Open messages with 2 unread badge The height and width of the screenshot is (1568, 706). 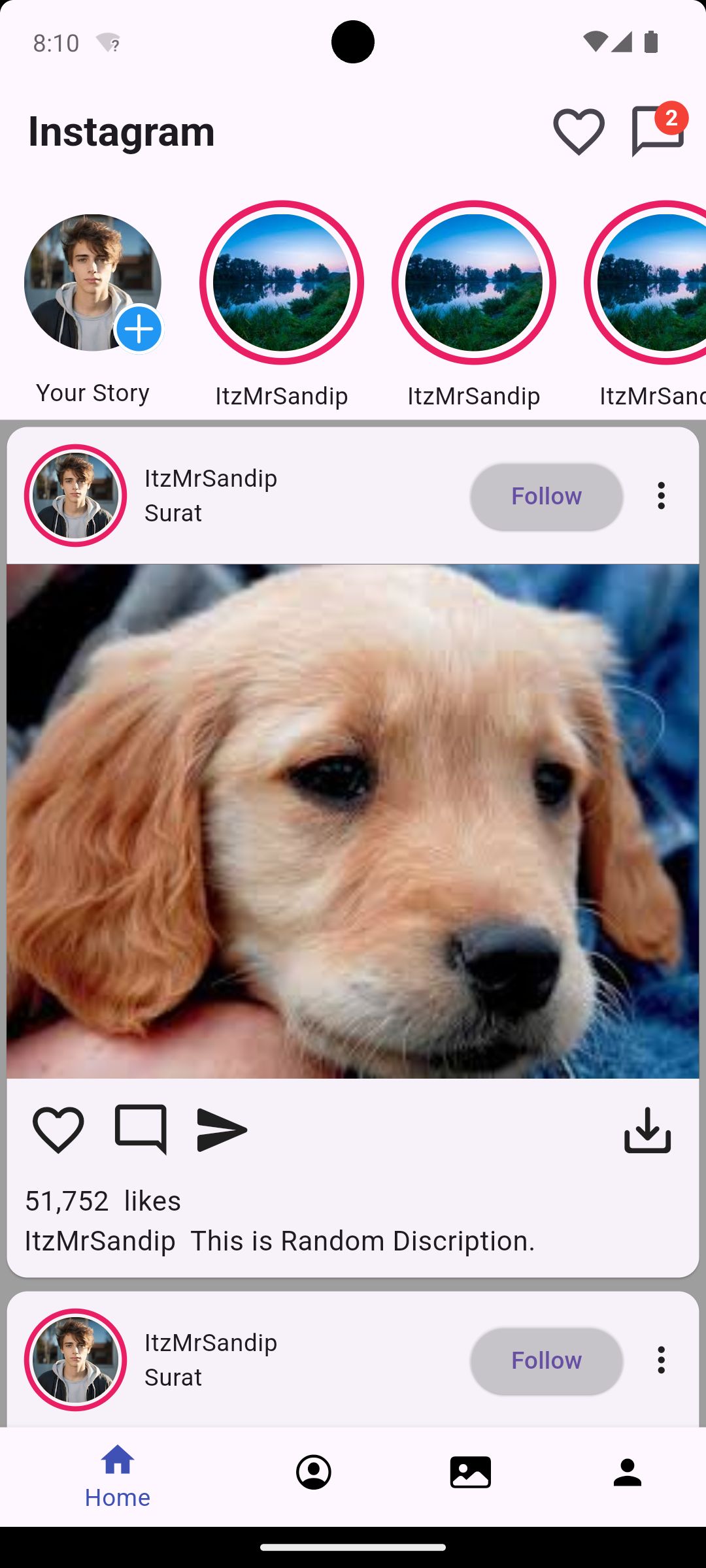tap(657, 131)
